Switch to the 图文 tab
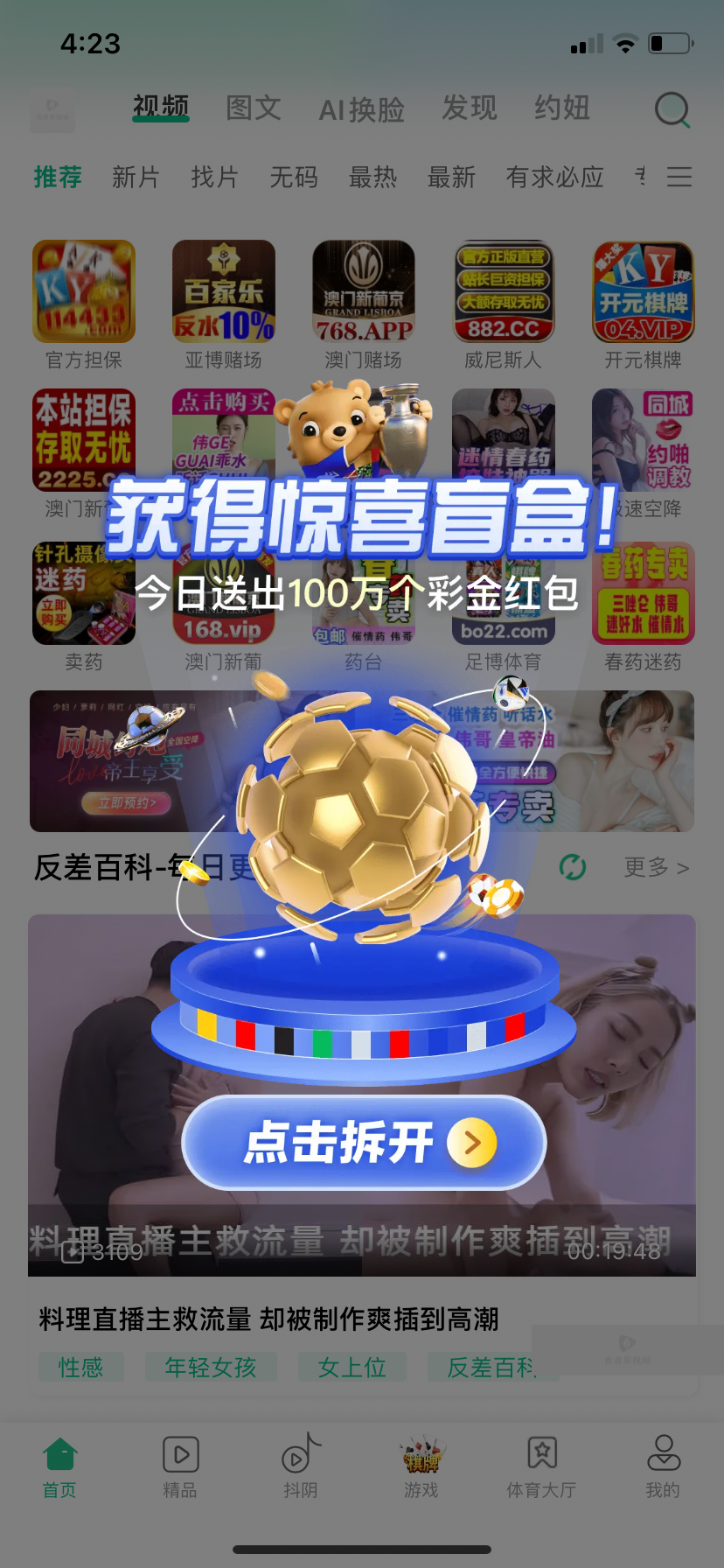This screenshot has width=724, height=1568. [254, 108]
